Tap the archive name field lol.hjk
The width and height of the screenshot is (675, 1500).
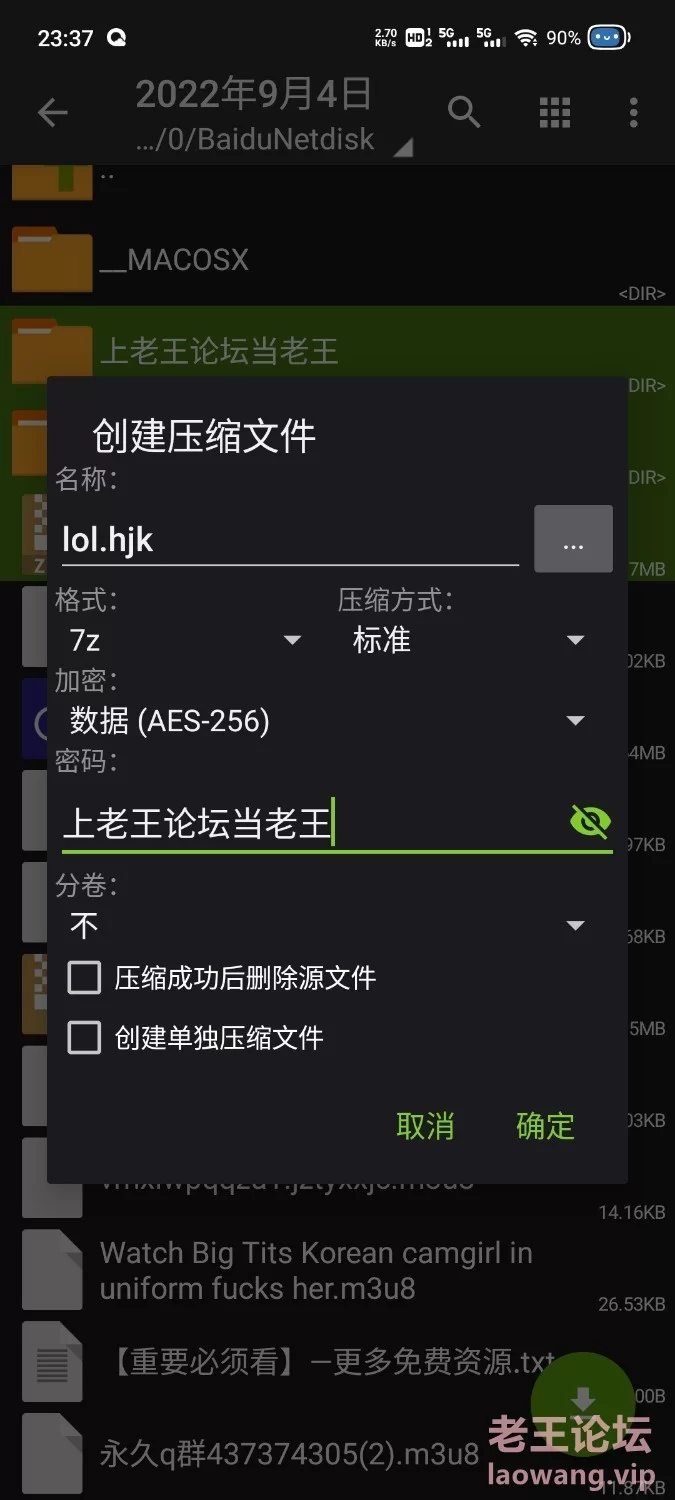pyautogui.click(x=290, y=540)
